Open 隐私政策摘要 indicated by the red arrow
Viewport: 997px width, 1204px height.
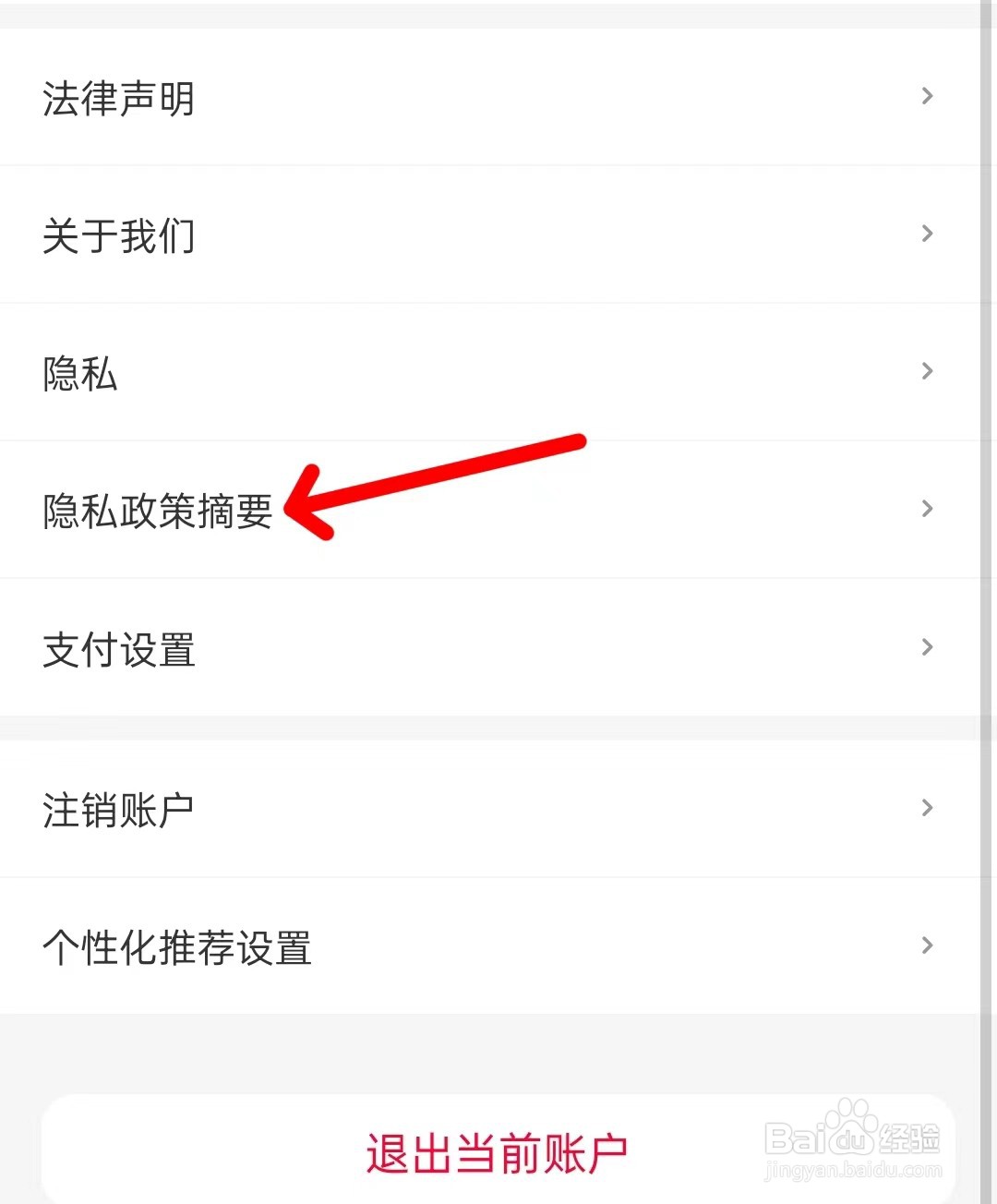159,510
